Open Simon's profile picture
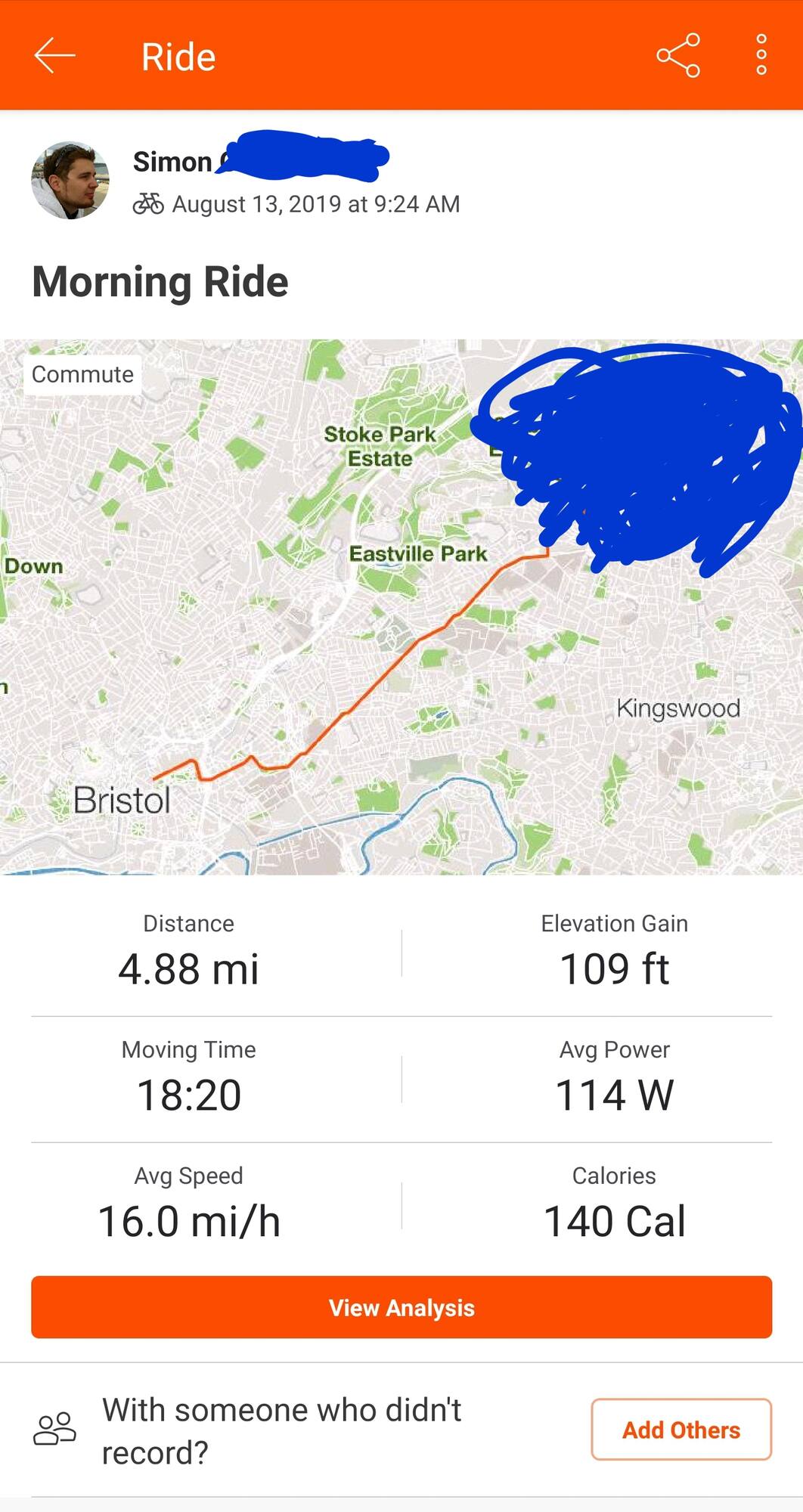Image resolution: width=803 pixels, height=1512 pixels. tap(70, 180)
